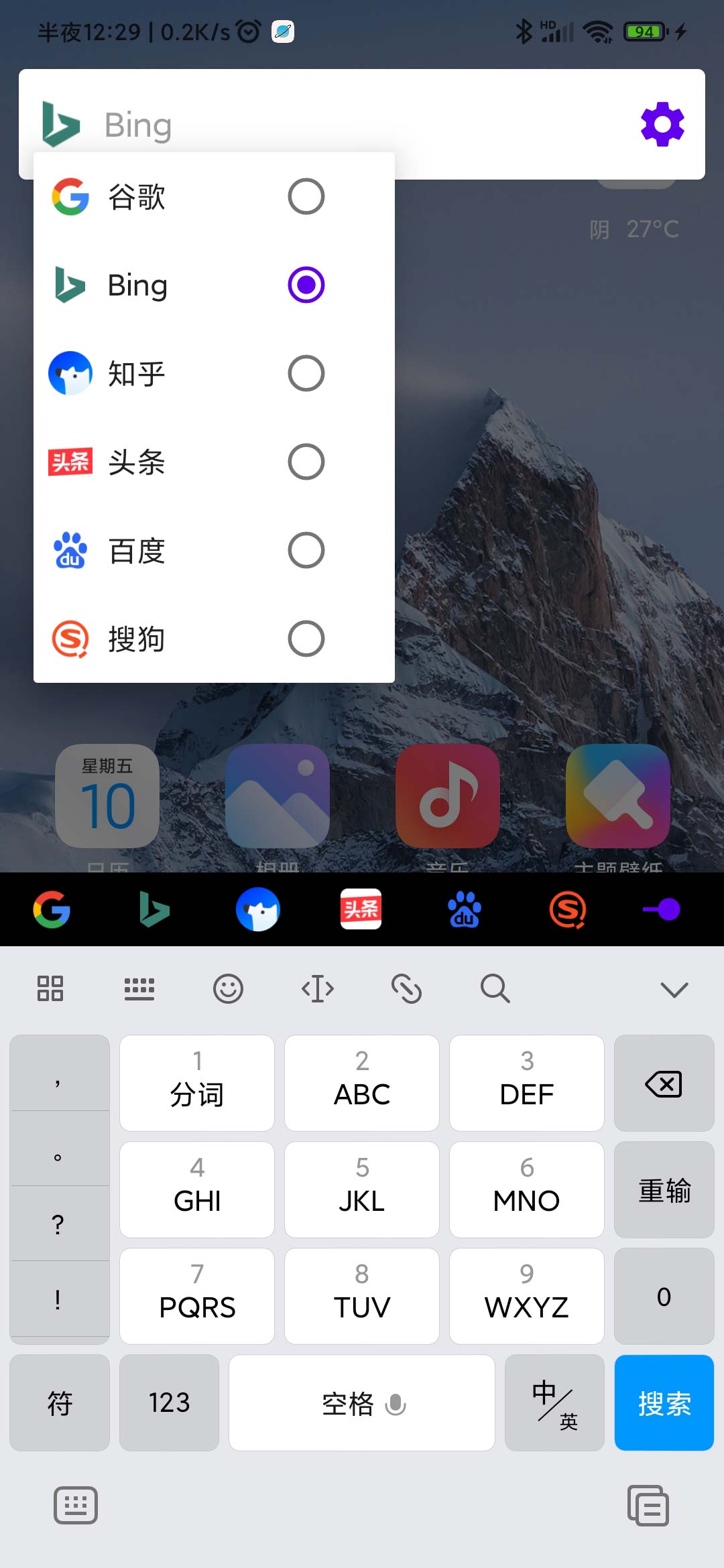Switch input language with 中/英 key
Viewport: 724px width, 1568px height.
pyautogui.click(x=554, y=1403)
